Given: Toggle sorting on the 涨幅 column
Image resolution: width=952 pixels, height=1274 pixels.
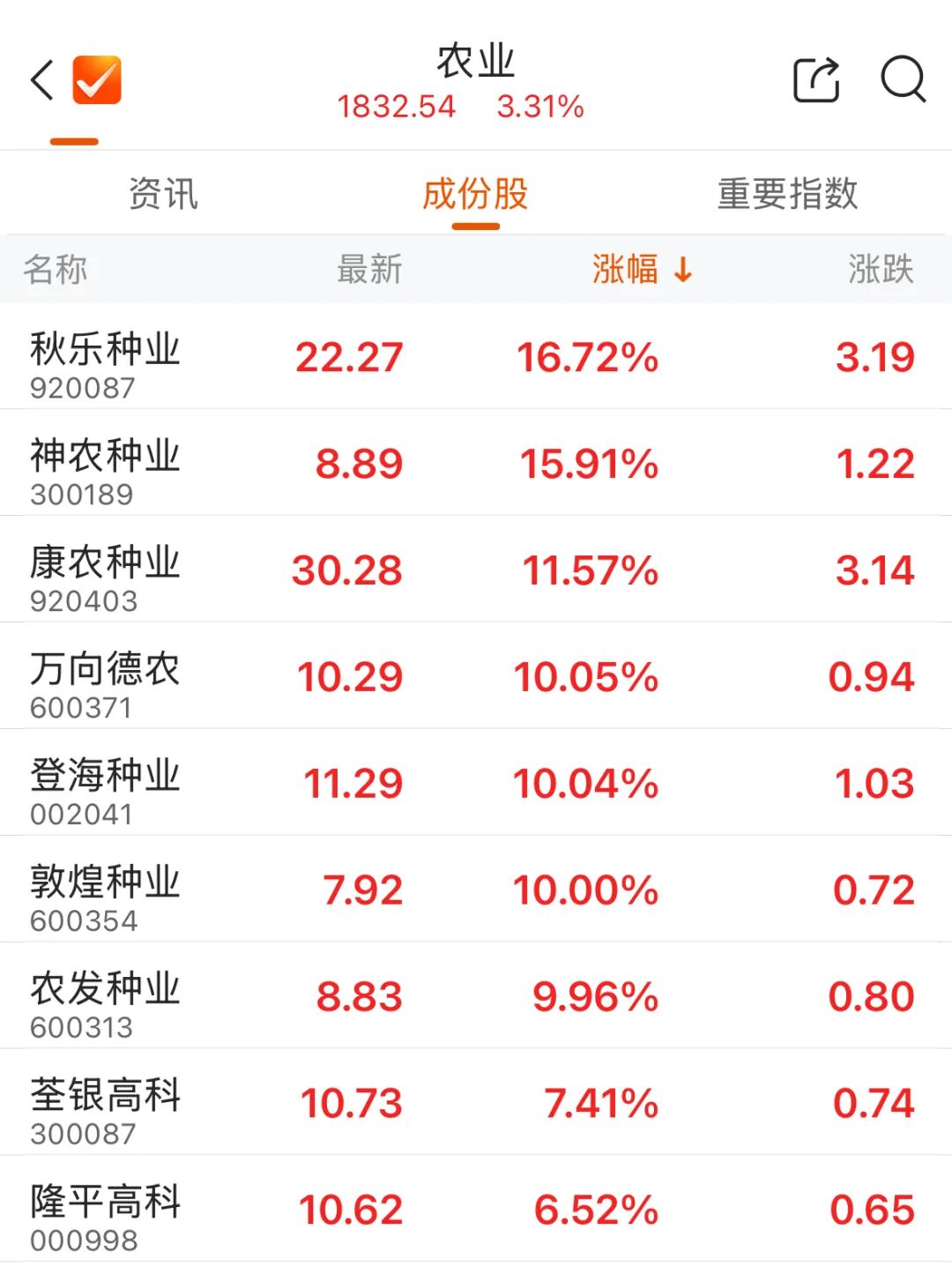Looking at the screenshot, I should (x=627, y=272).
